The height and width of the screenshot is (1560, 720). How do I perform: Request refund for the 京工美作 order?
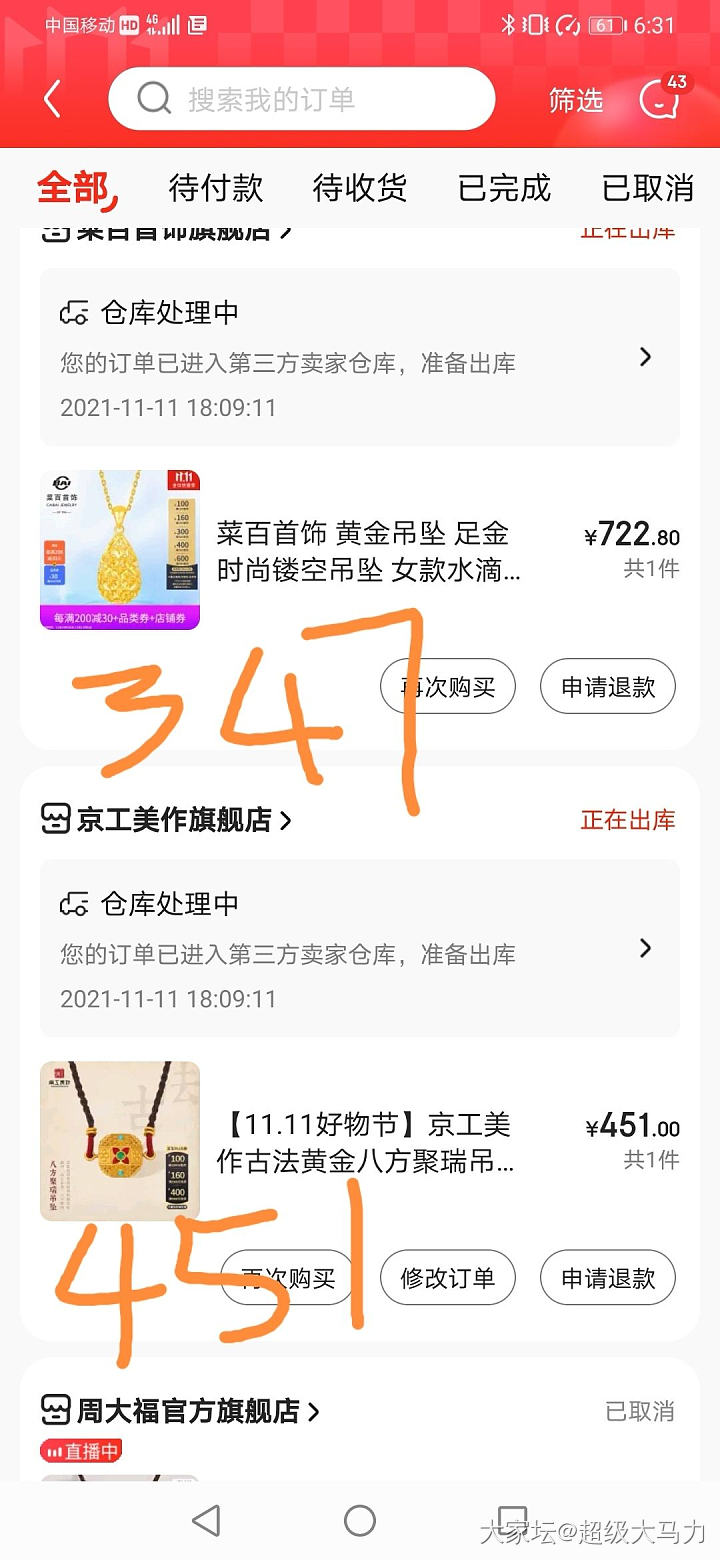(x=608, y=1277)
